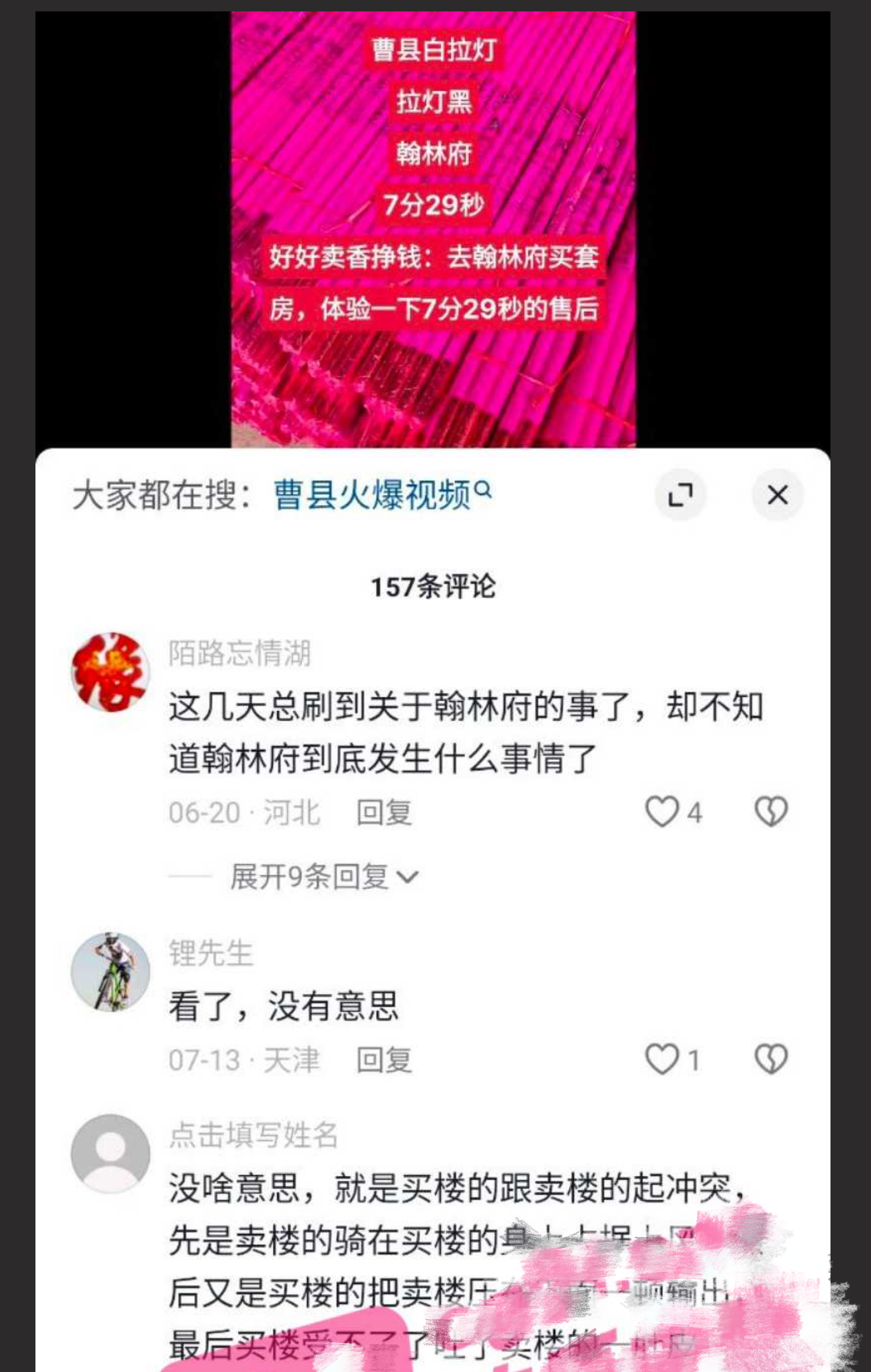The image size is (871, 1372).
Task: Dislike 陌路忘情湖's comment via broken heart icon
Action: point(771,813)
